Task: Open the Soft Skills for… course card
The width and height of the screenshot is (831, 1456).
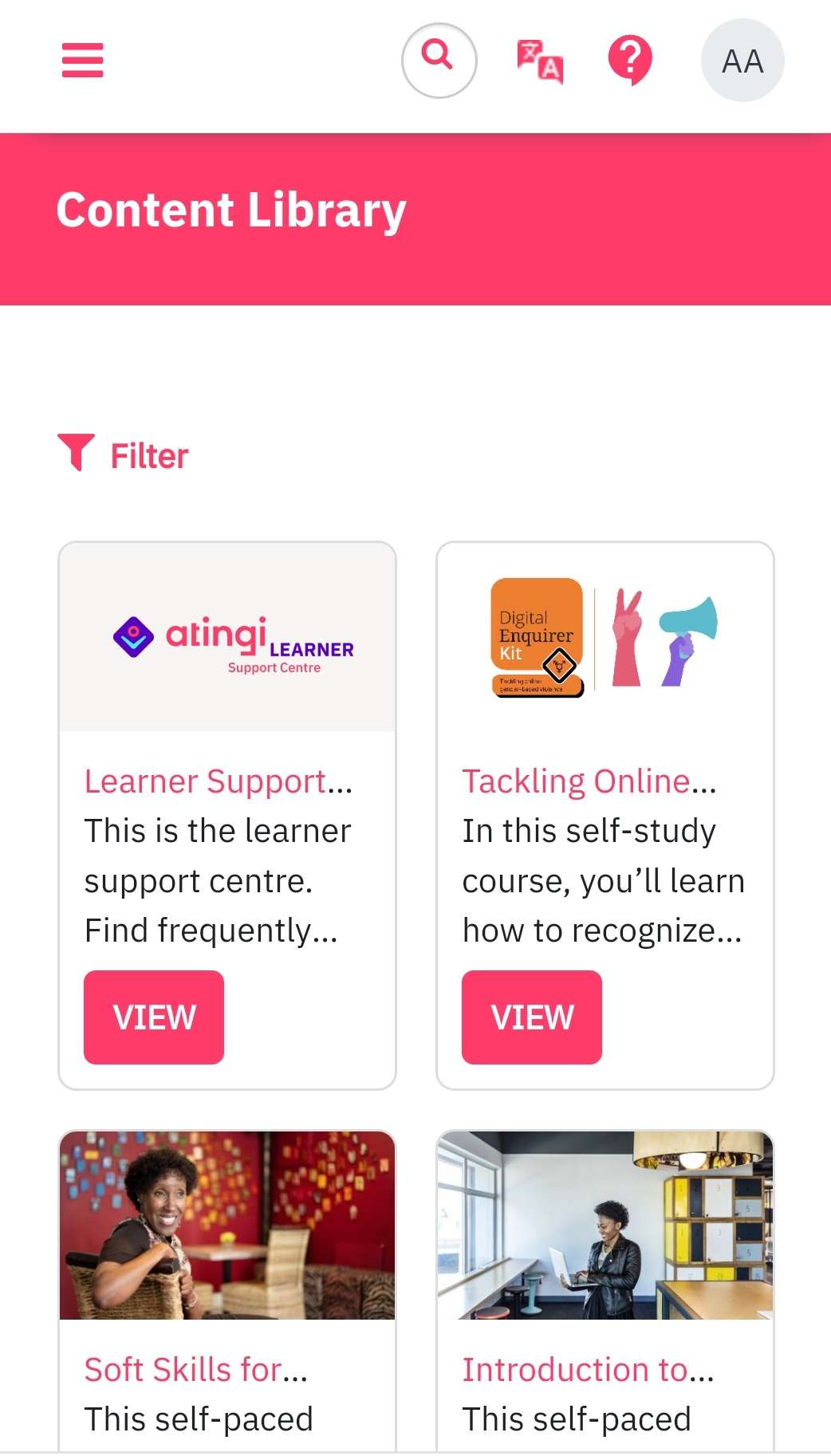Action: (227, 1290)
